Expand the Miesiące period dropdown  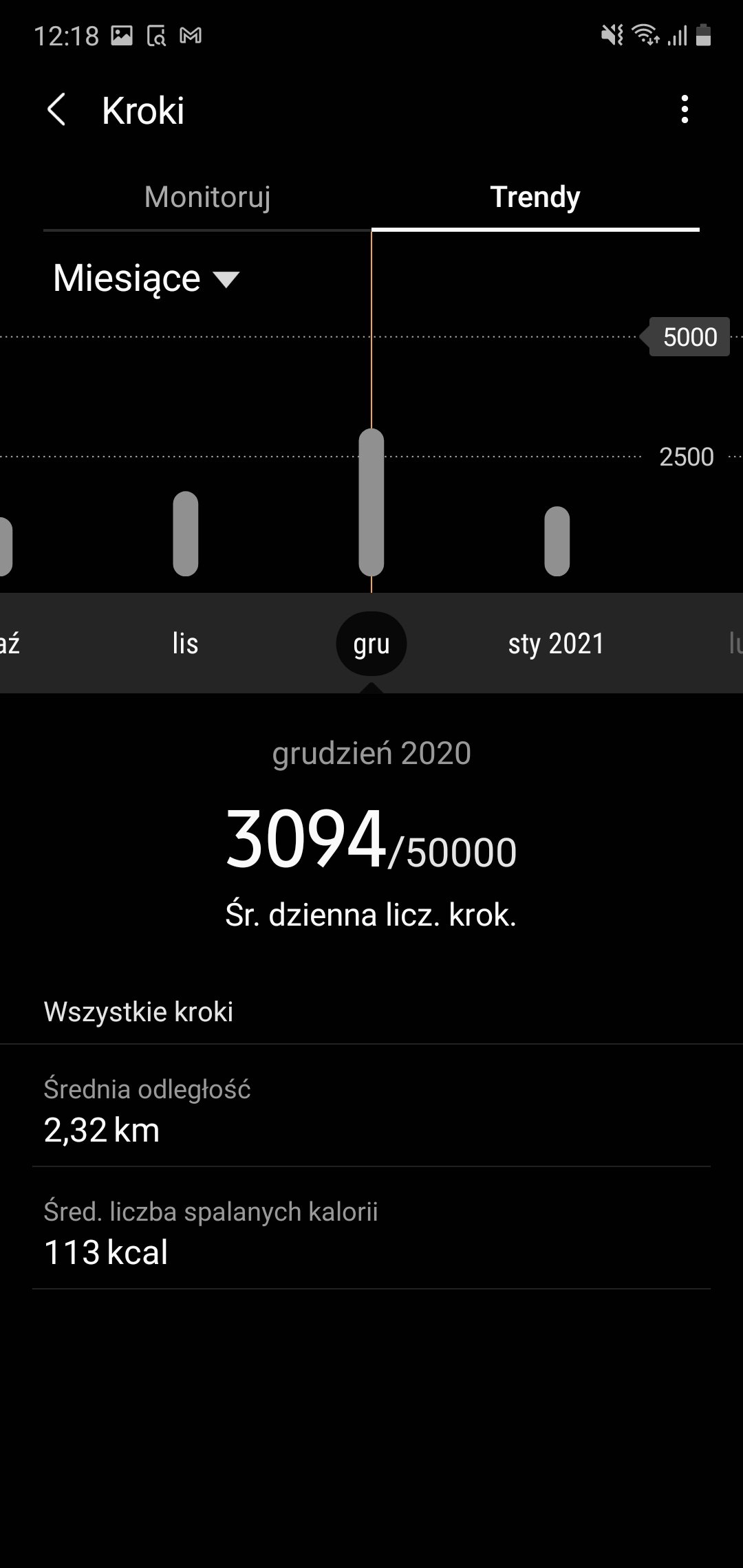(146, 279)
